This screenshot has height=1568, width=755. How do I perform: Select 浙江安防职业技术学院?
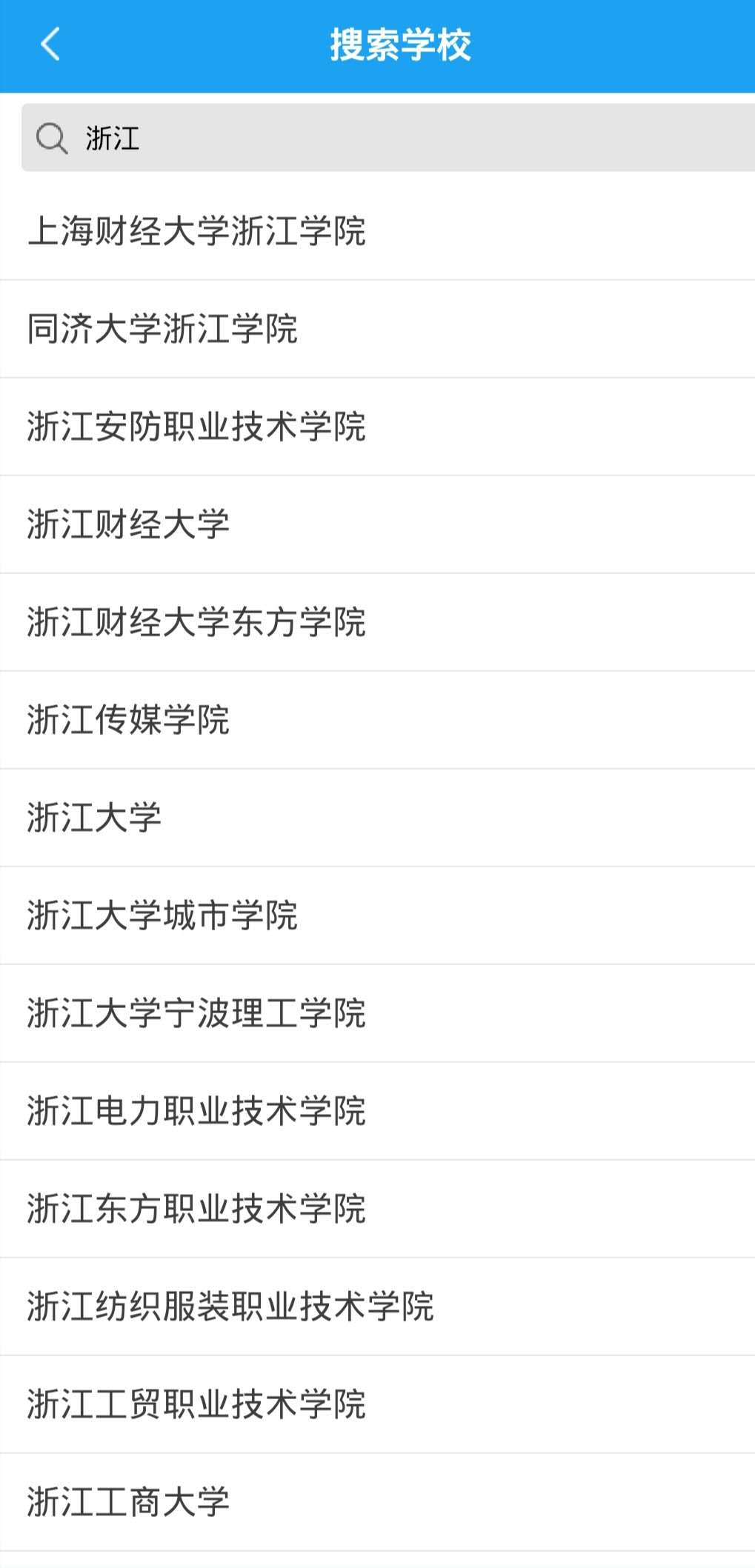(x=196, y=427)
